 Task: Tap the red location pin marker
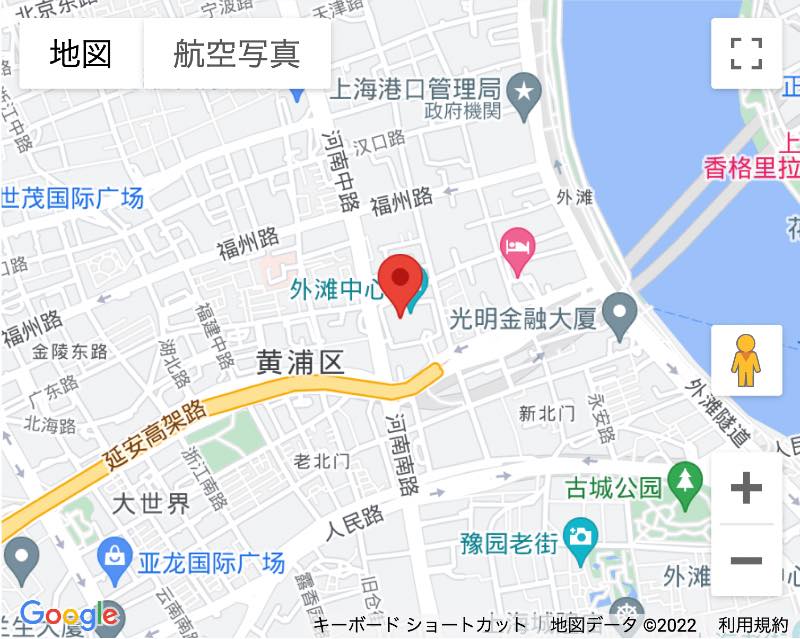pos(403,282)
